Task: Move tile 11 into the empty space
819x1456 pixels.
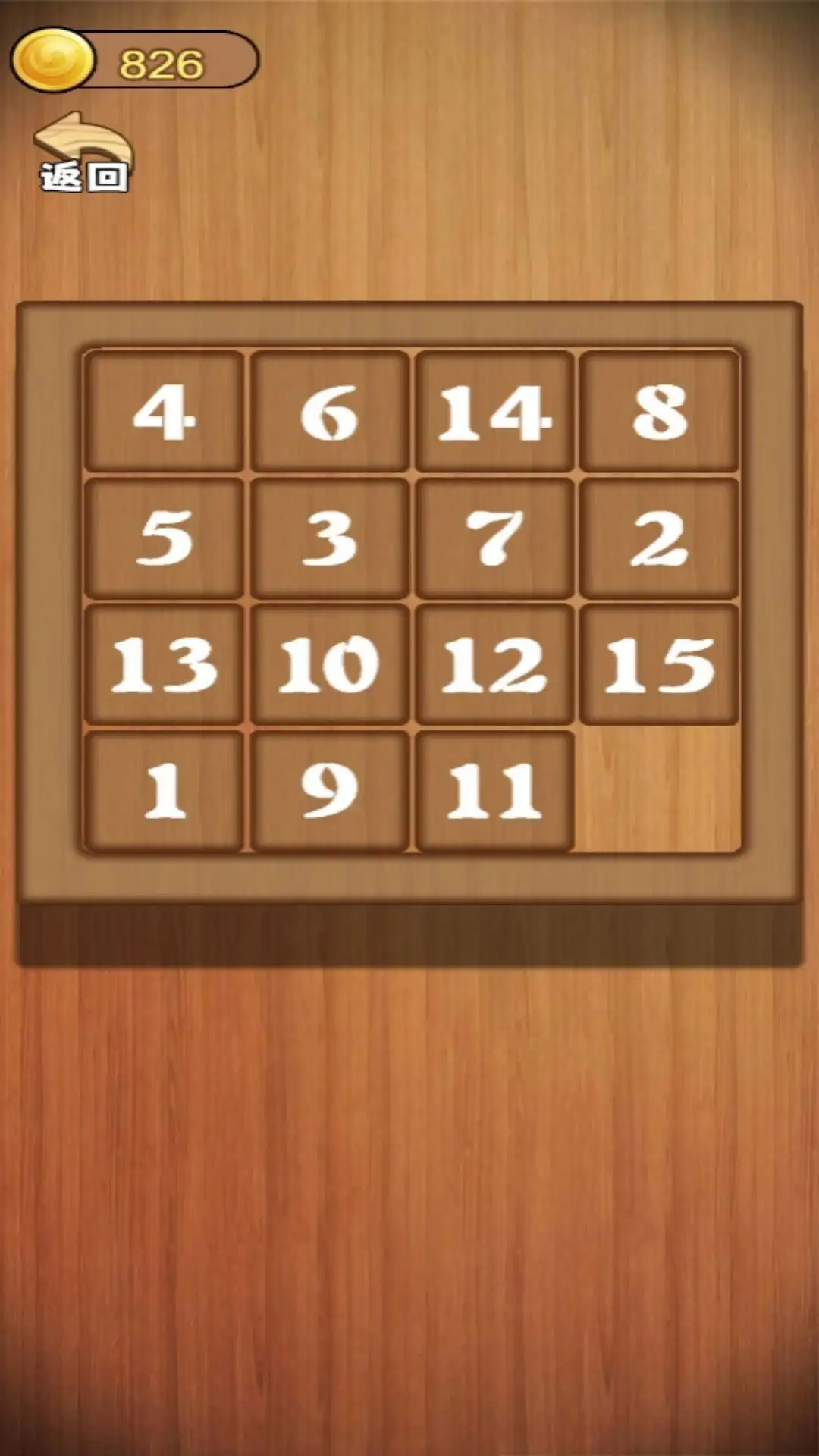Action: click(x=494, y=790)
